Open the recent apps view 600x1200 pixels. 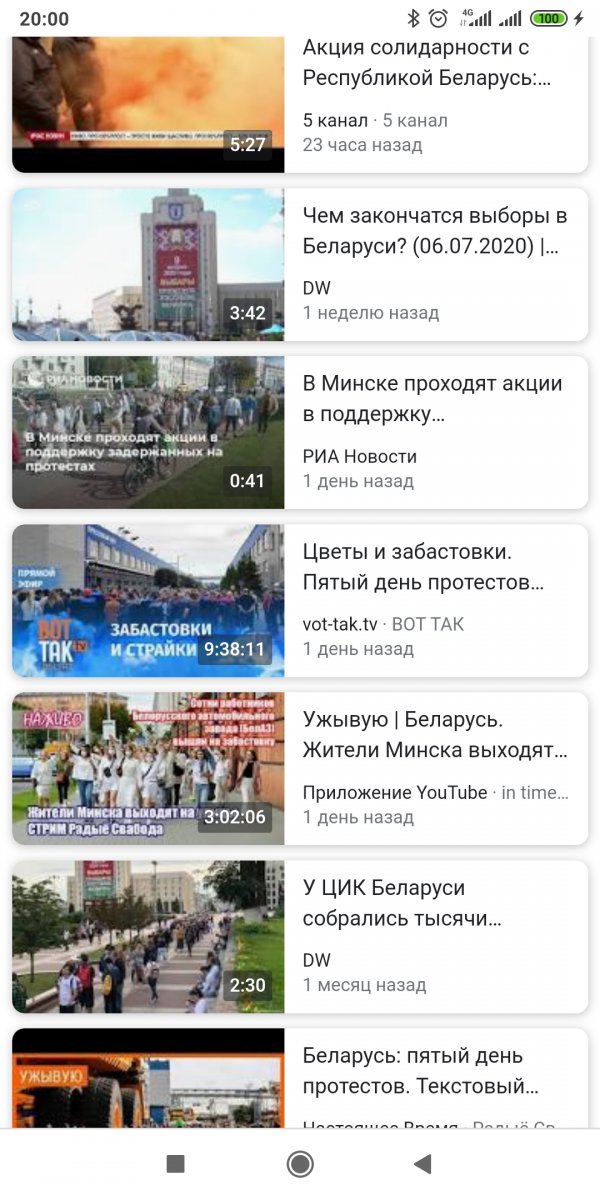(176, 1163)
